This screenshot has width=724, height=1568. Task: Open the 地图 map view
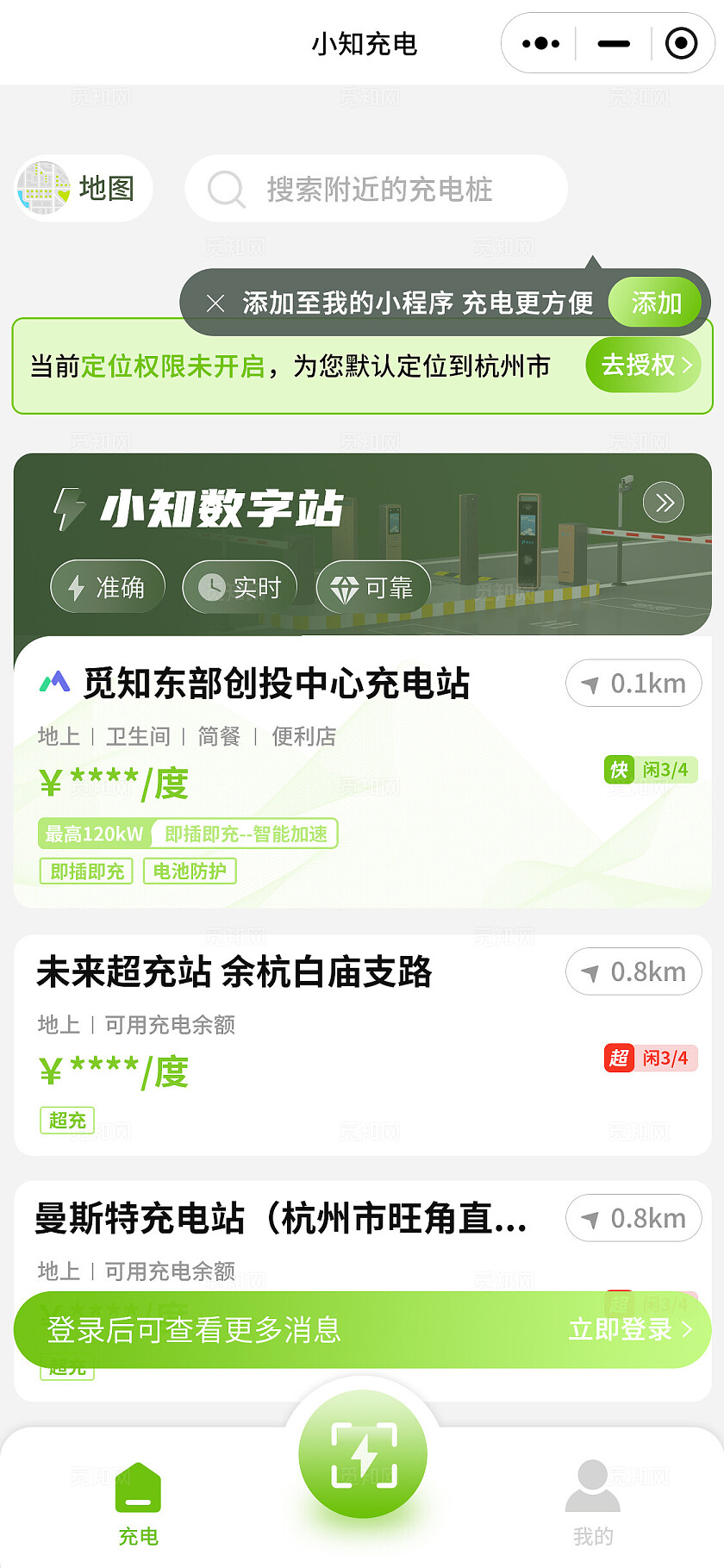(82, 188)
